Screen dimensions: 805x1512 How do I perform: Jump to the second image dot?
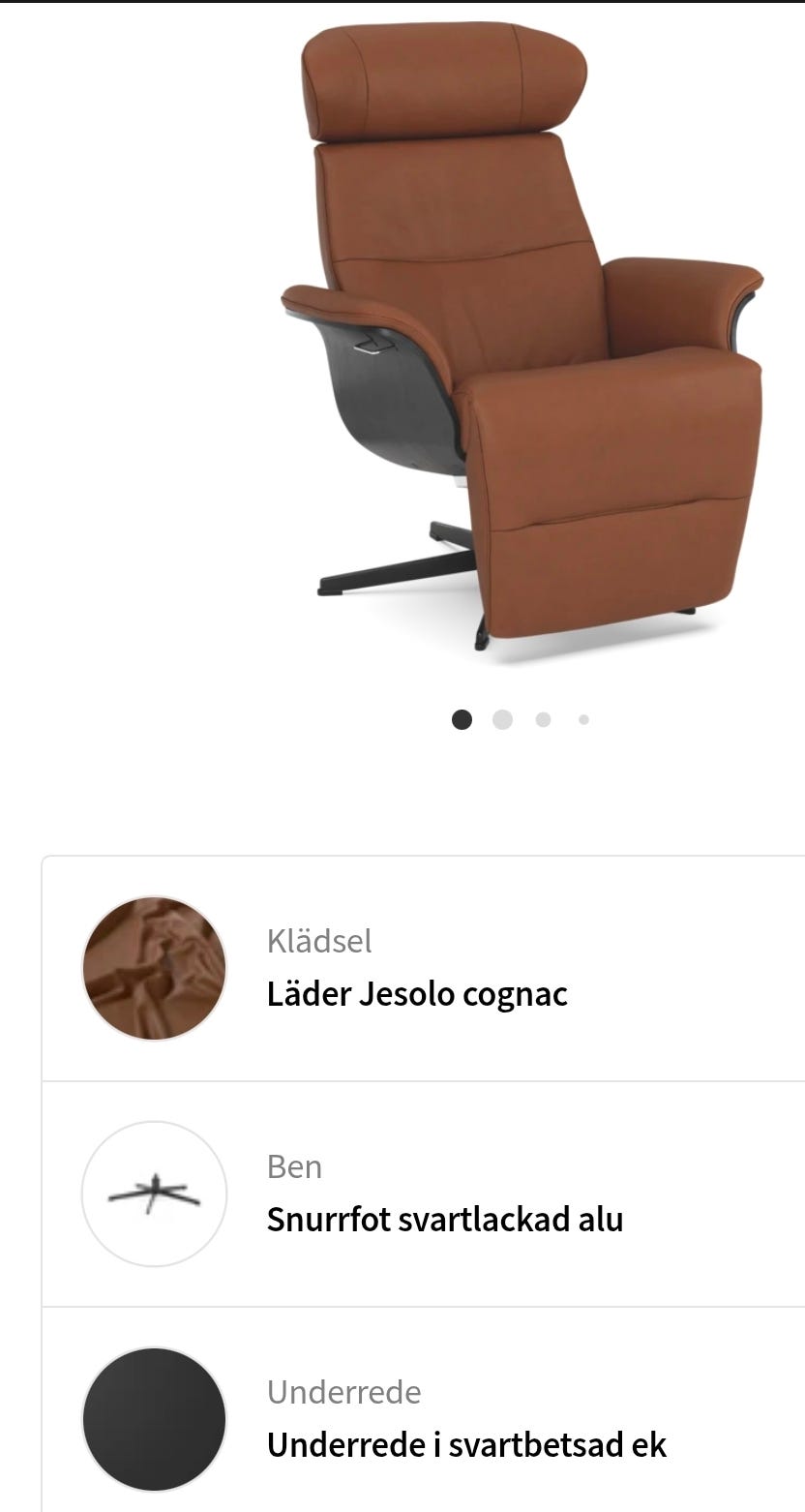(502, 719)
